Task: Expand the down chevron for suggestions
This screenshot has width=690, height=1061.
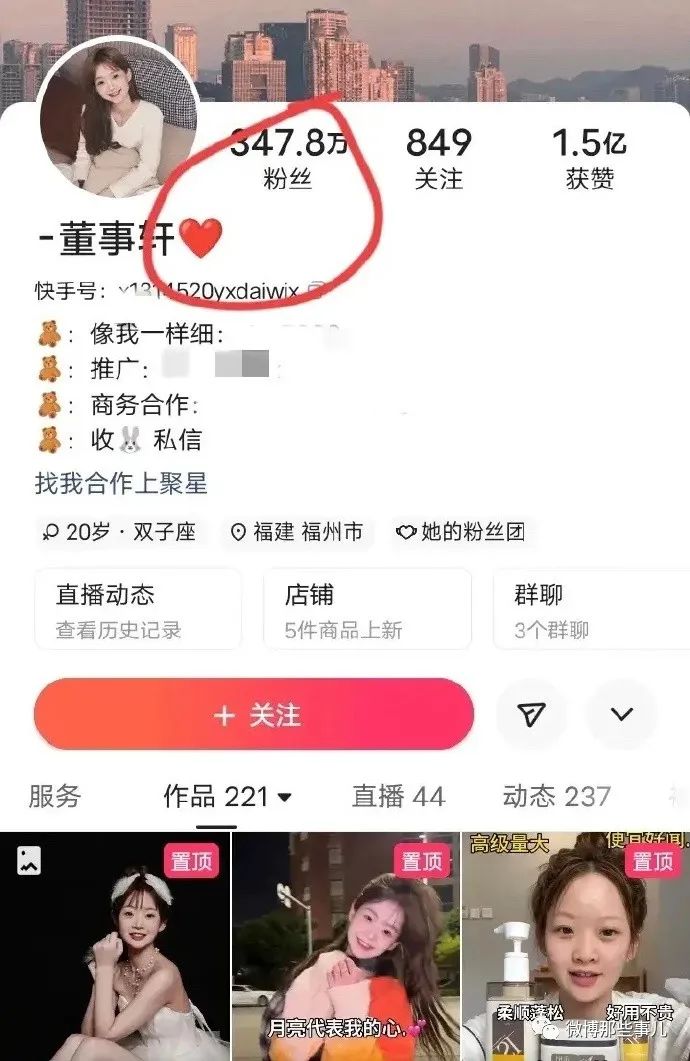Action: click(x=622, y=714)
